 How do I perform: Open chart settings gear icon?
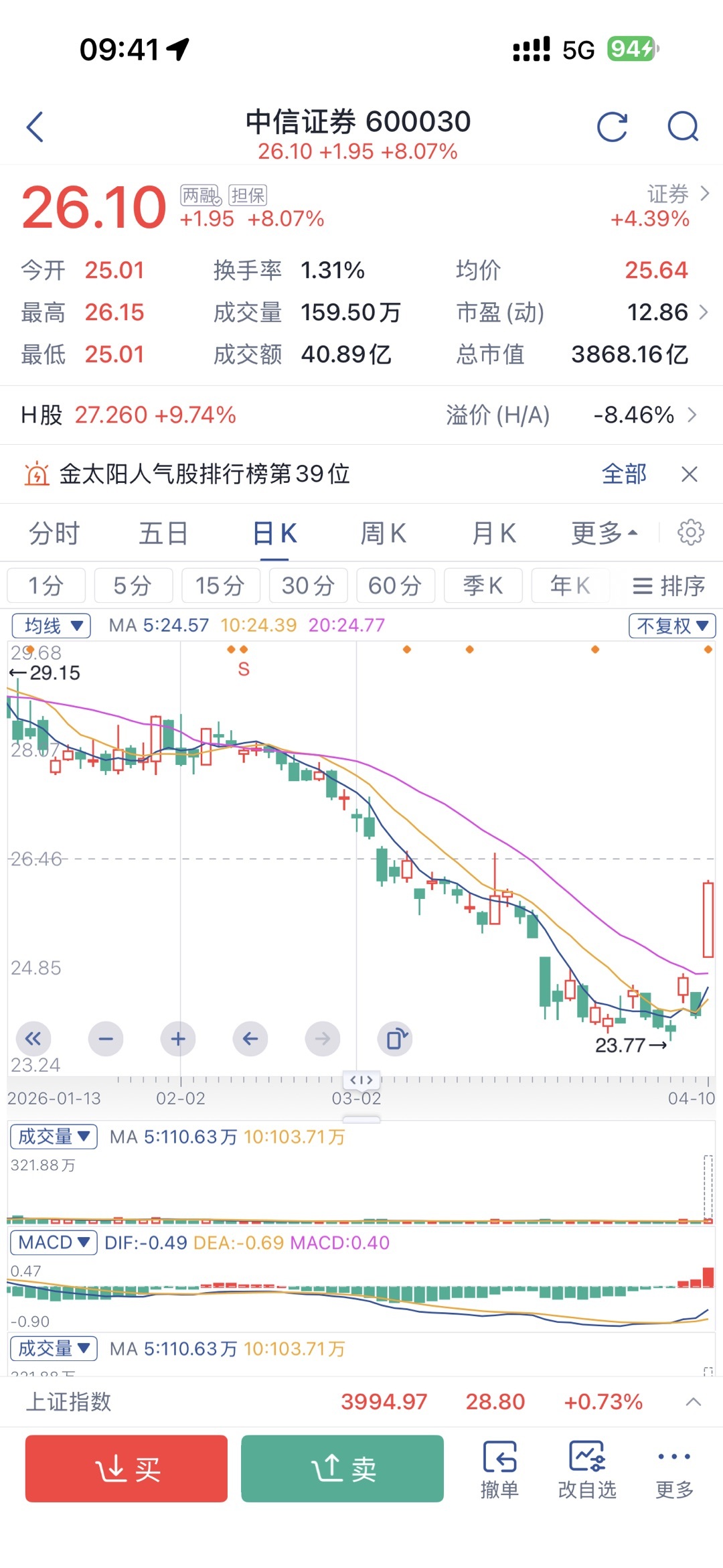coord(690,532)
